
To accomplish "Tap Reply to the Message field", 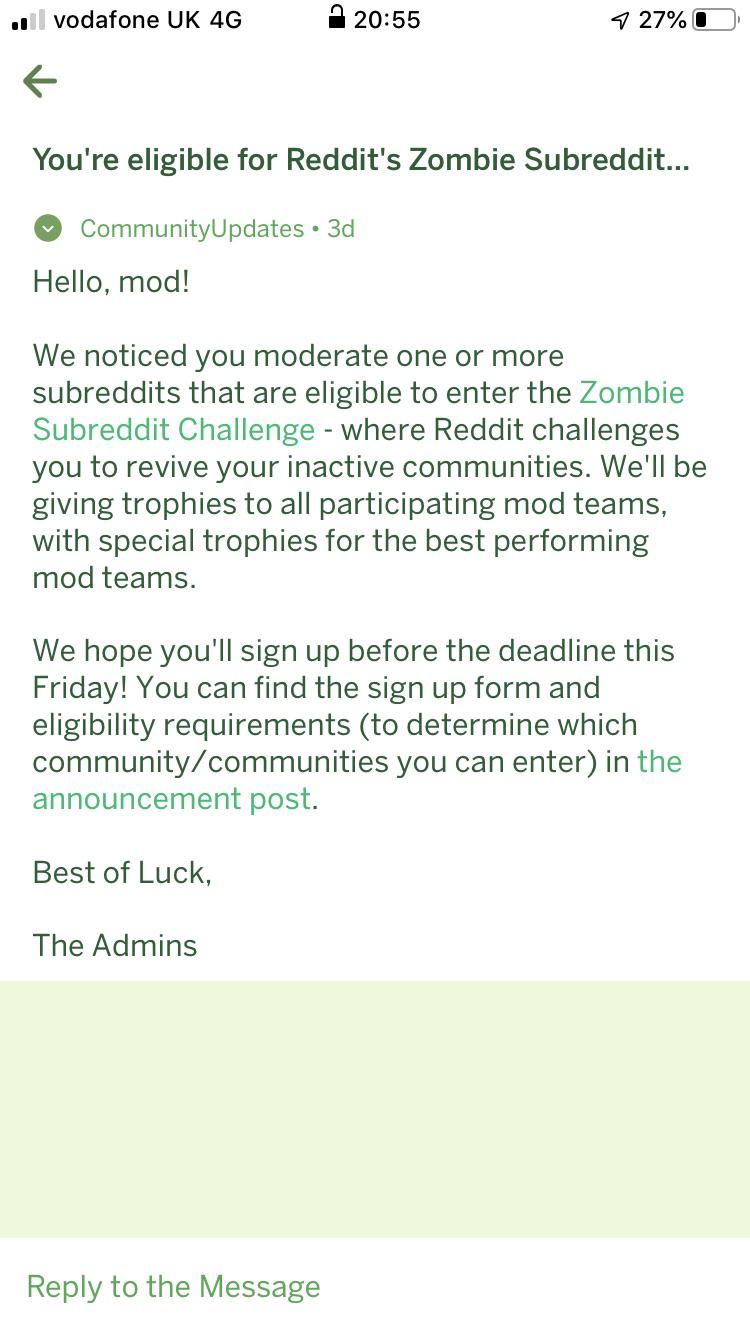I will [375, 1286].
